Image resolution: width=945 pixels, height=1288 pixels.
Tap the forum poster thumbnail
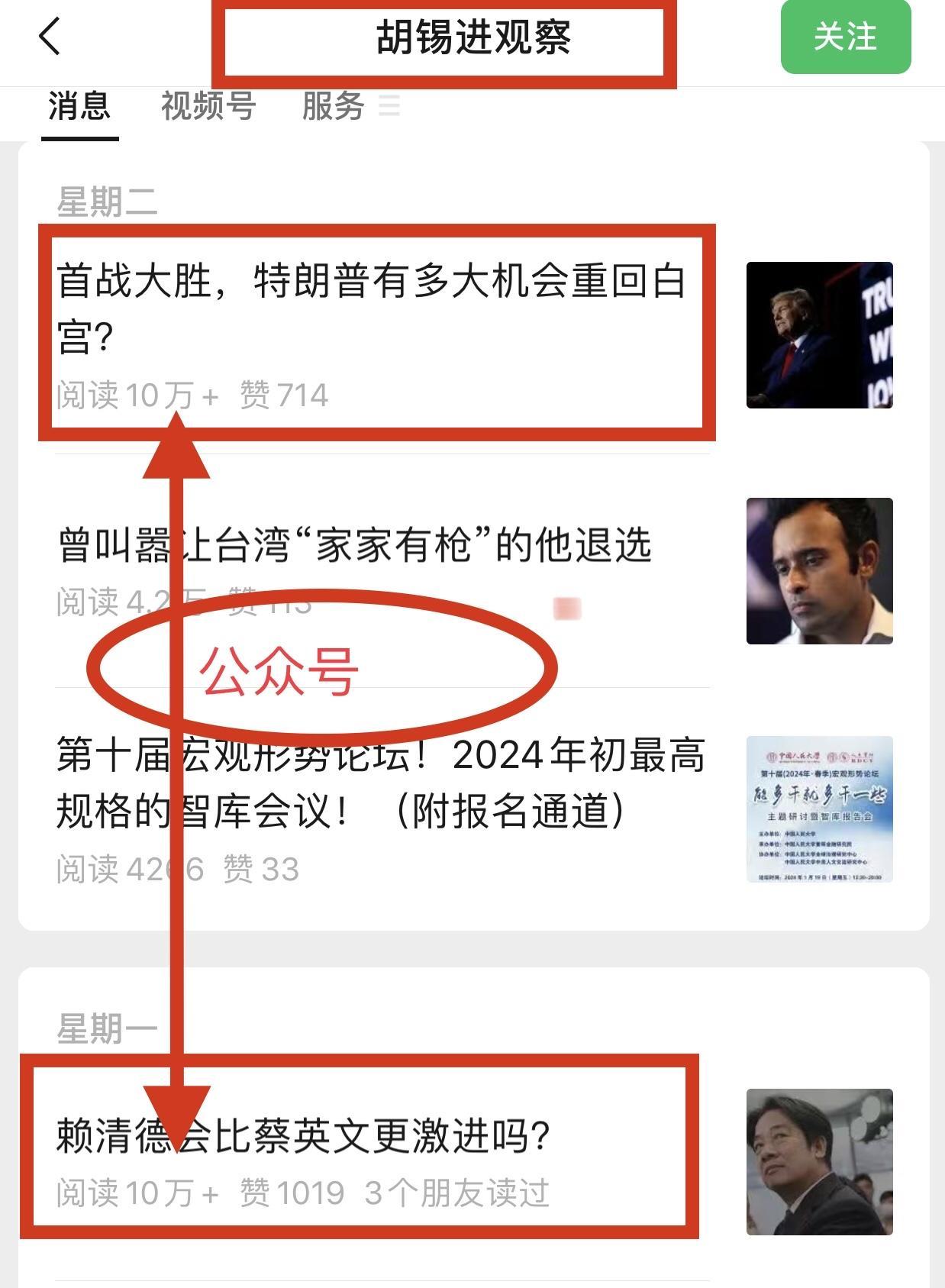819,809
